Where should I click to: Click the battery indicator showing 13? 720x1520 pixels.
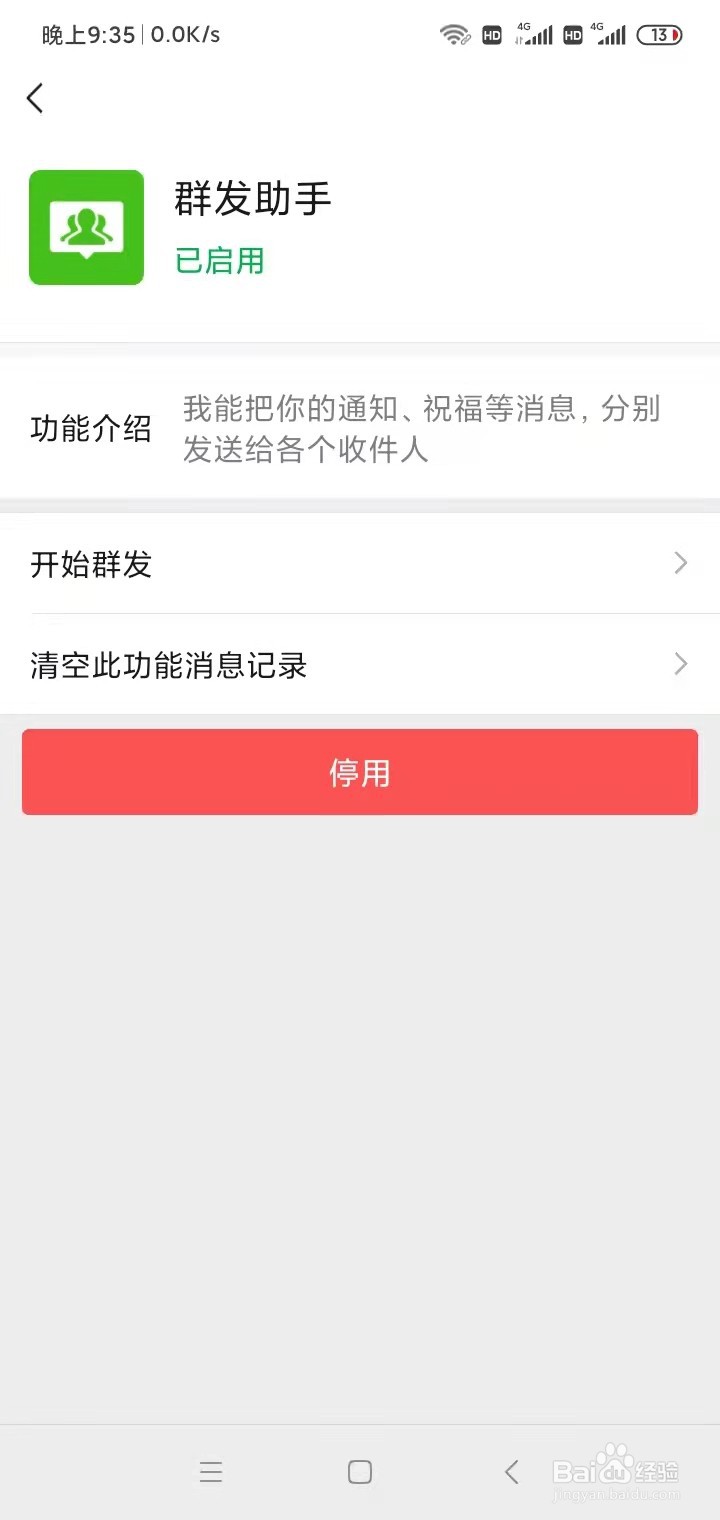tap(659, 34)
